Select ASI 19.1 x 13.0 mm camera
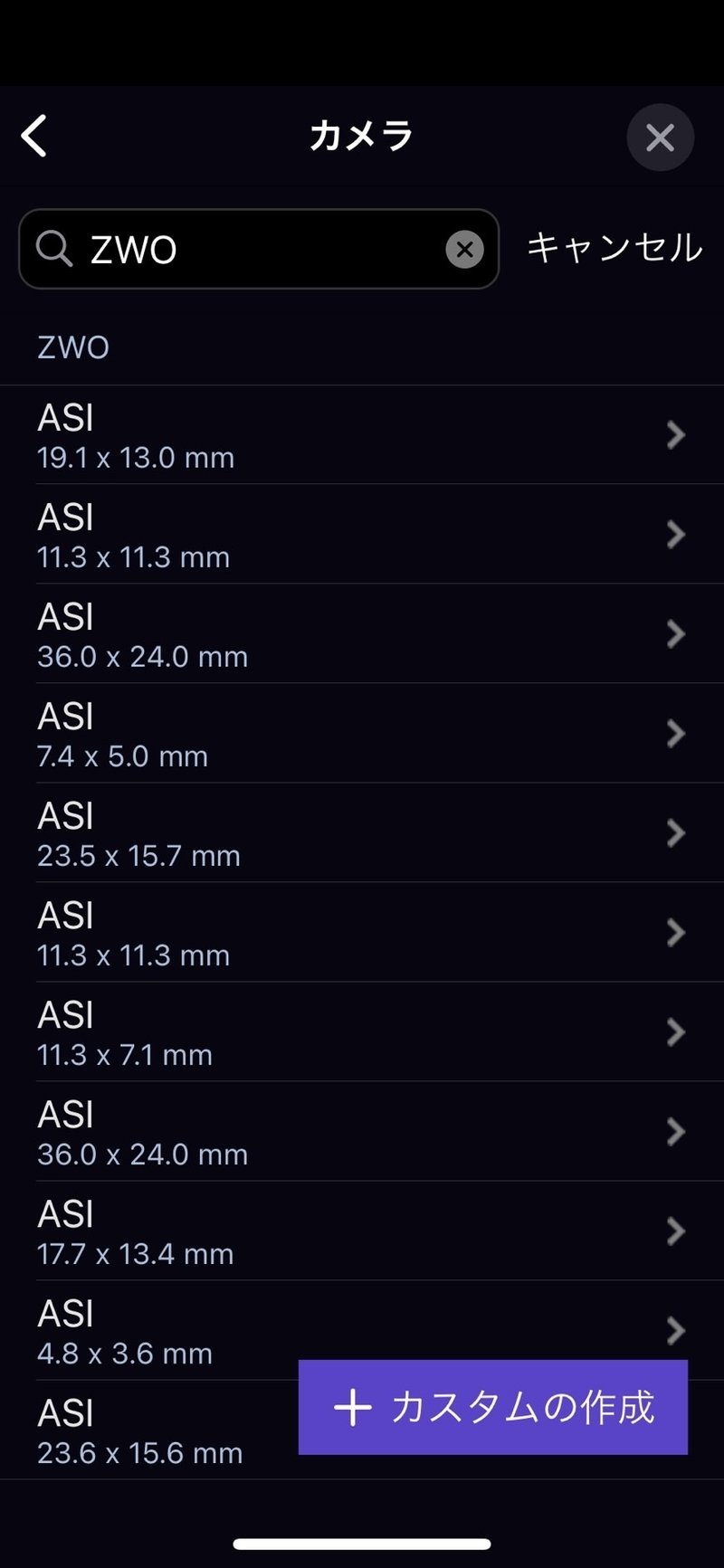The width and height of the screenshot is (724, 1568). (x=362, y=435)
